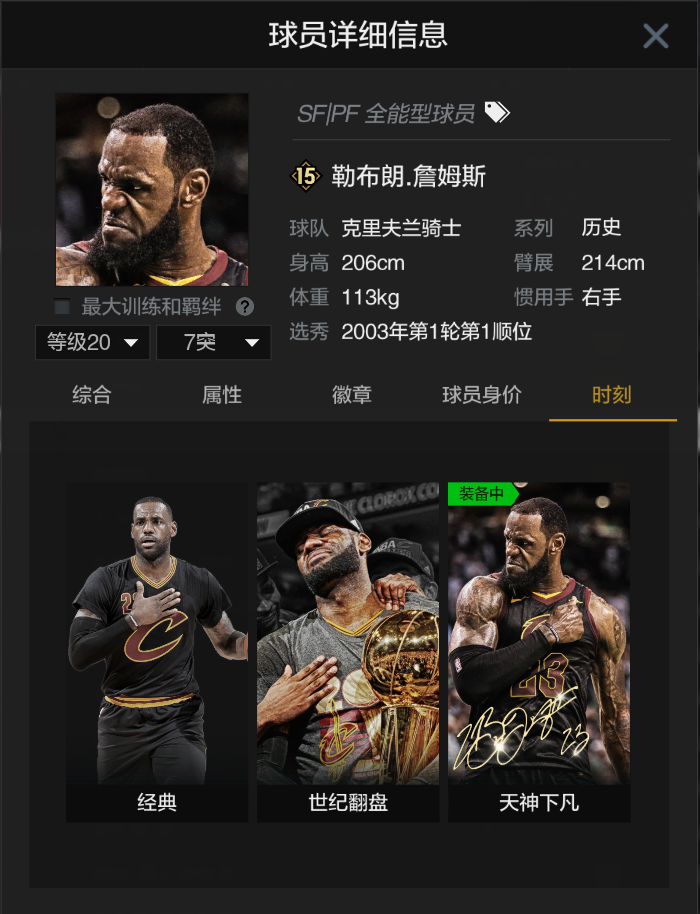The image size is (700, 914).
Task: Open the 徽章 tab
Action: pyautogui.click(x=352, y=395)
